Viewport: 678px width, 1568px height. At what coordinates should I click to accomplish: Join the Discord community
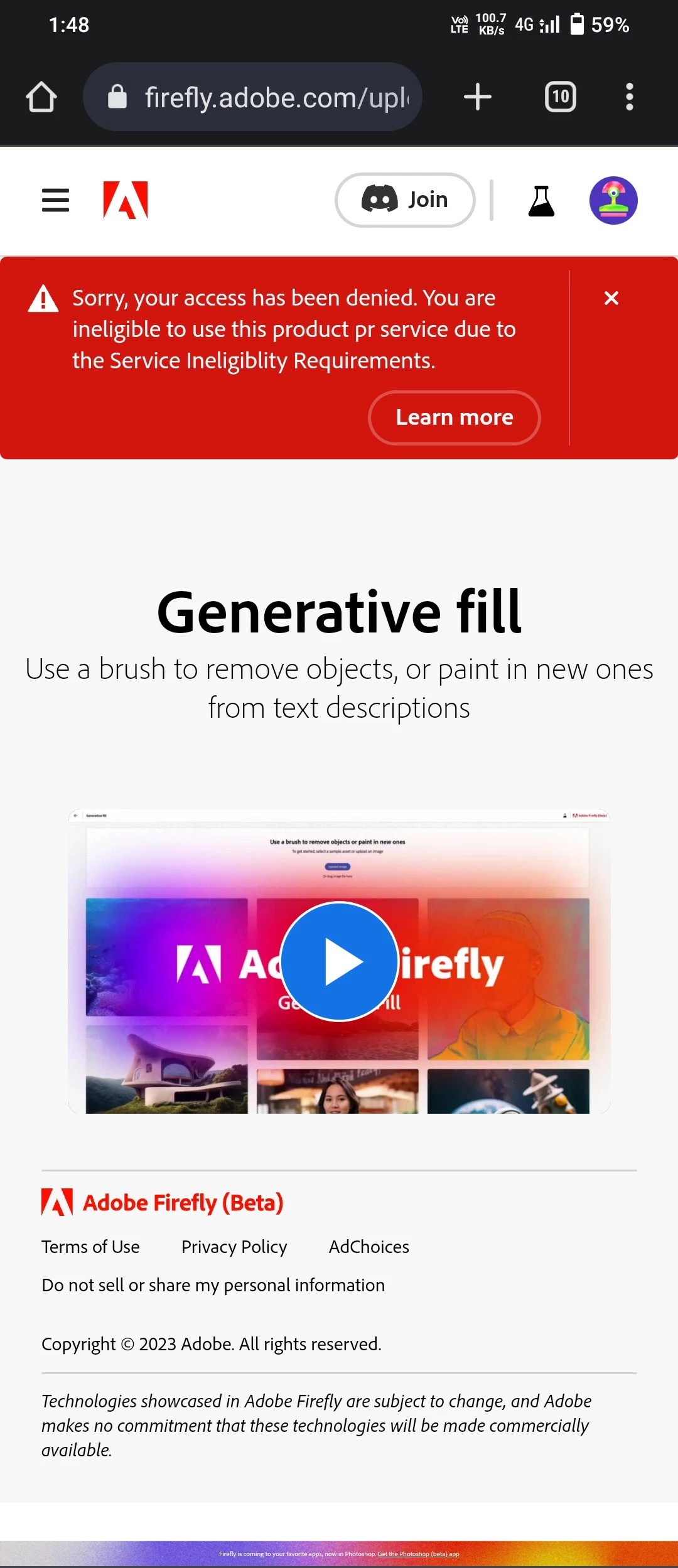click(x=405, y=200)
